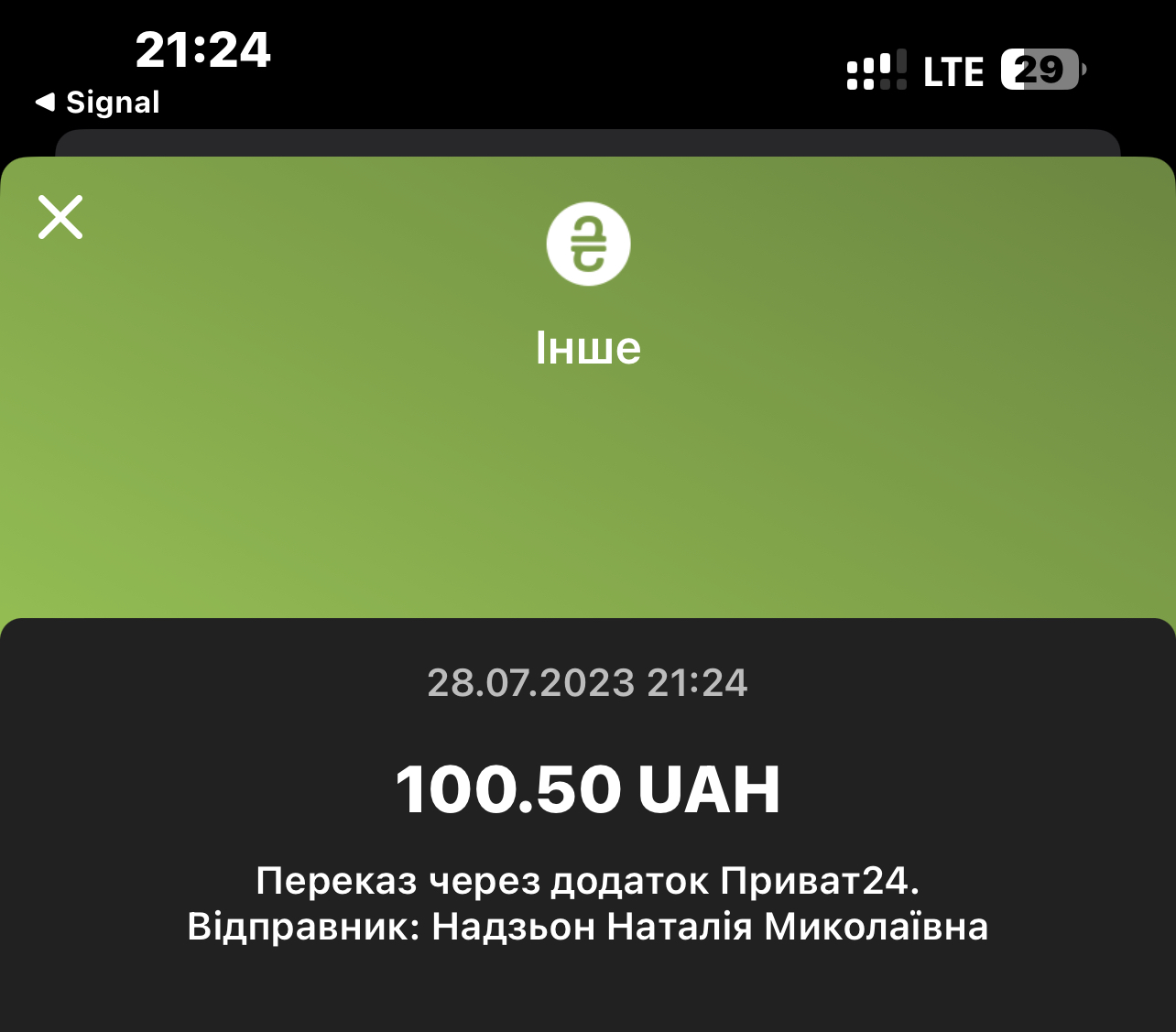Close the transaction details sheet
Image resolution: width=1176 pixels, height=1032 pixels.
tap(60, 217)
